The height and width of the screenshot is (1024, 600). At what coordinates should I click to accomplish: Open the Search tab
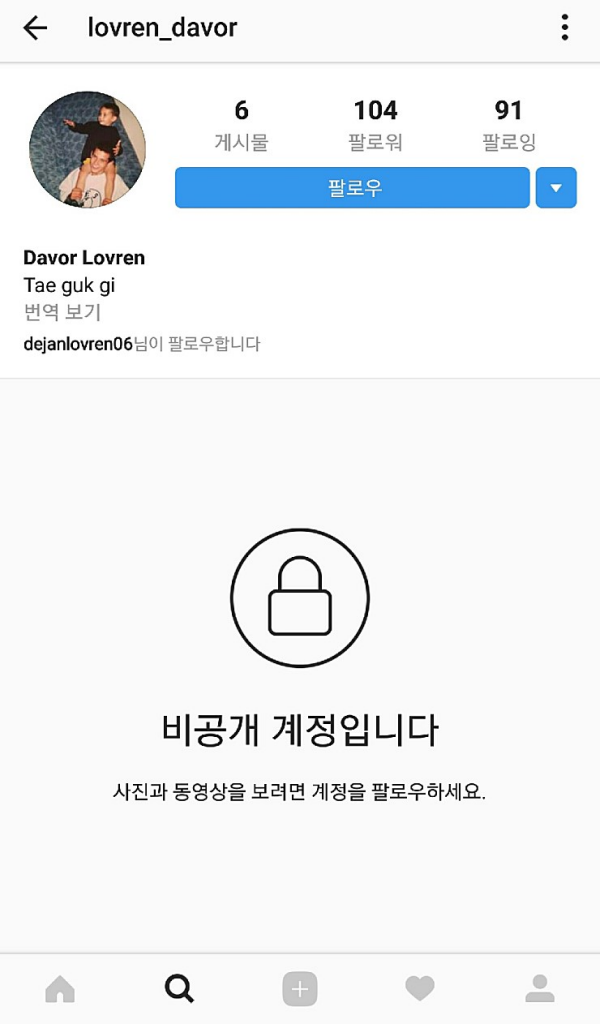coord(180,989)
